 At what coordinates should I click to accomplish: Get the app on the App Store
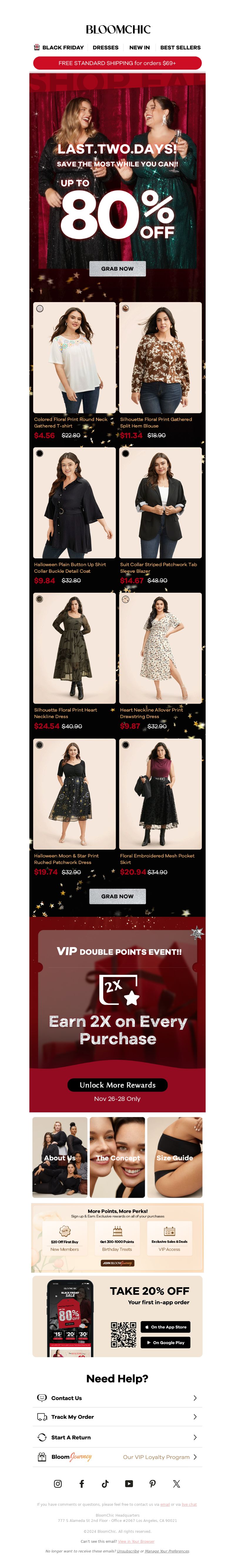166,1327
